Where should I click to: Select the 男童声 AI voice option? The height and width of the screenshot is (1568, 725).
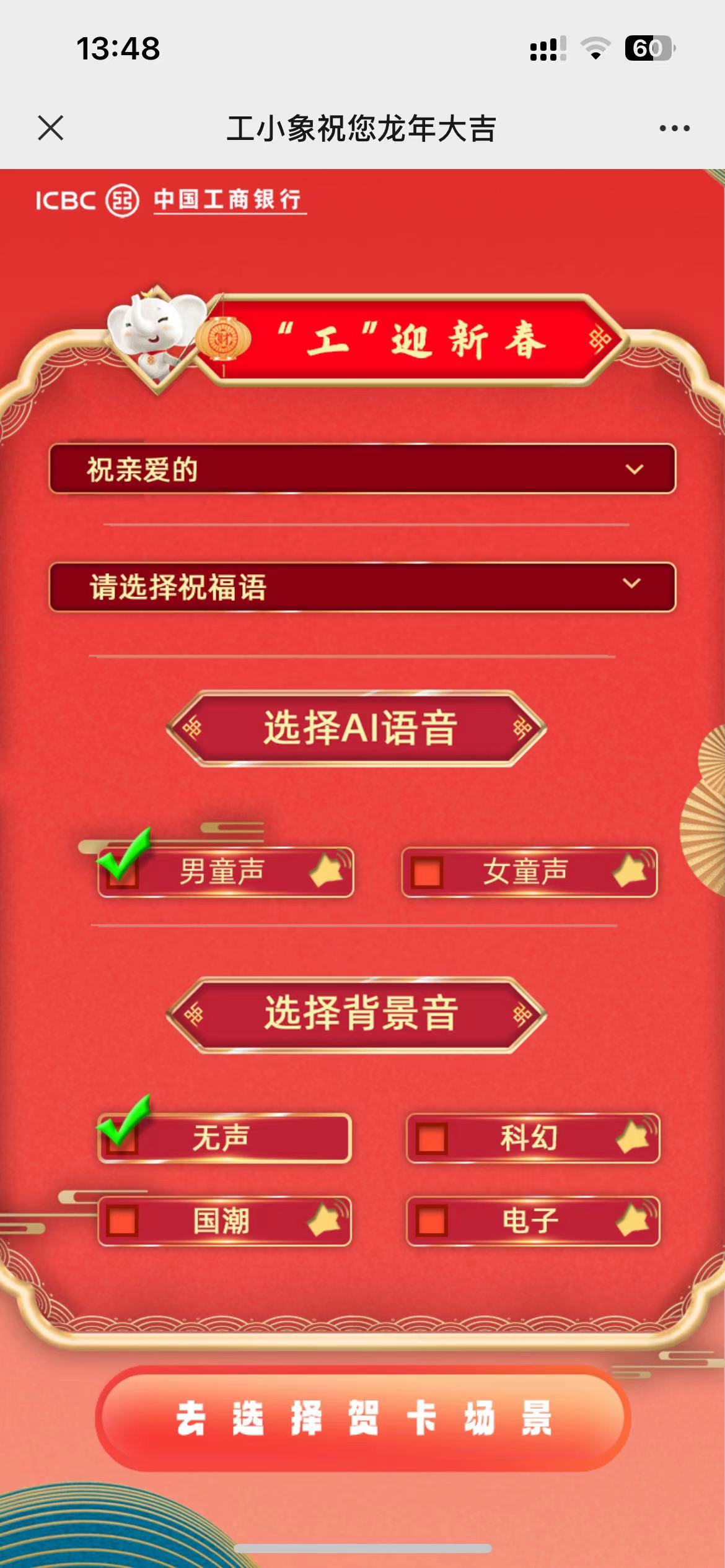pyautogui.click(x=226, y=872)
